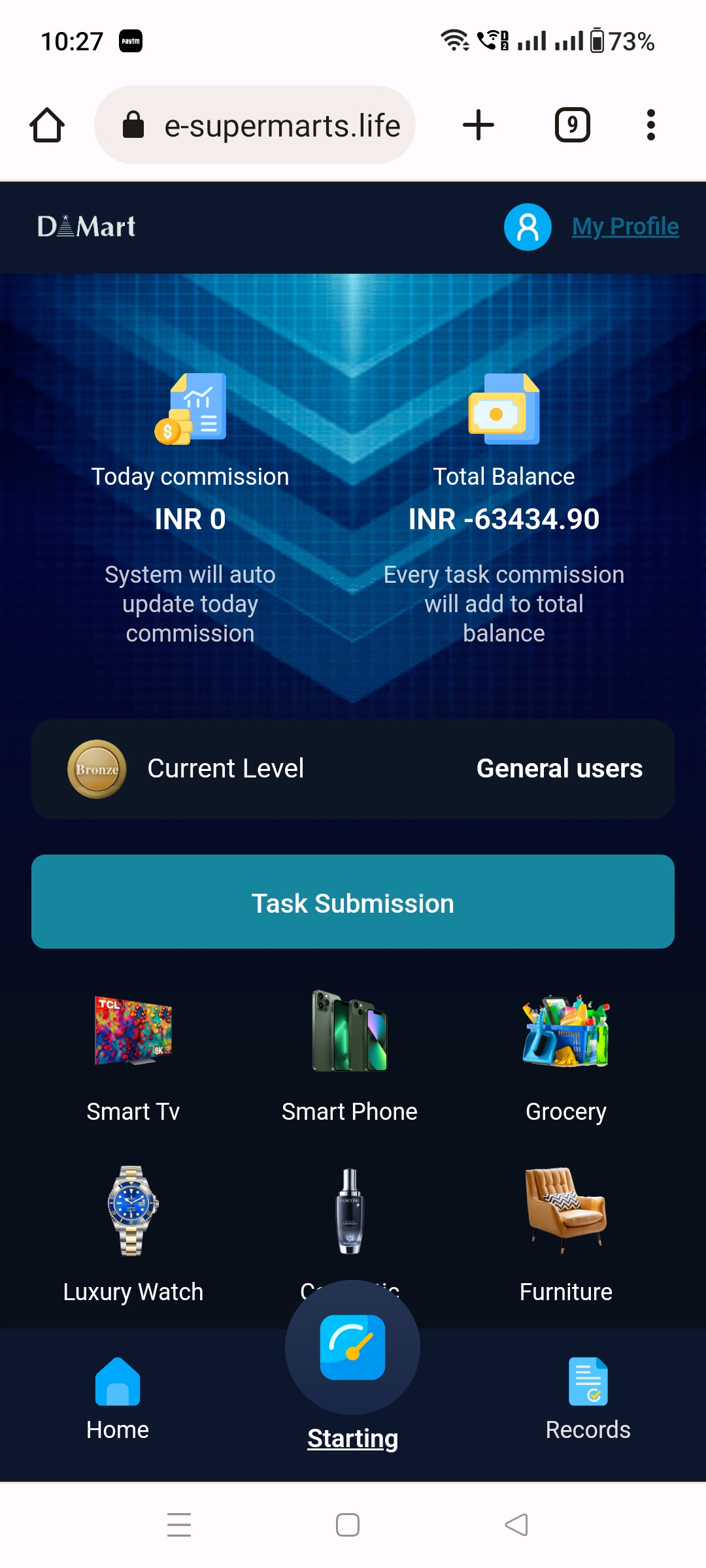Screen dimensions: 706x1568
Task: Tap the Task Submission button
Action: point(353,902)
